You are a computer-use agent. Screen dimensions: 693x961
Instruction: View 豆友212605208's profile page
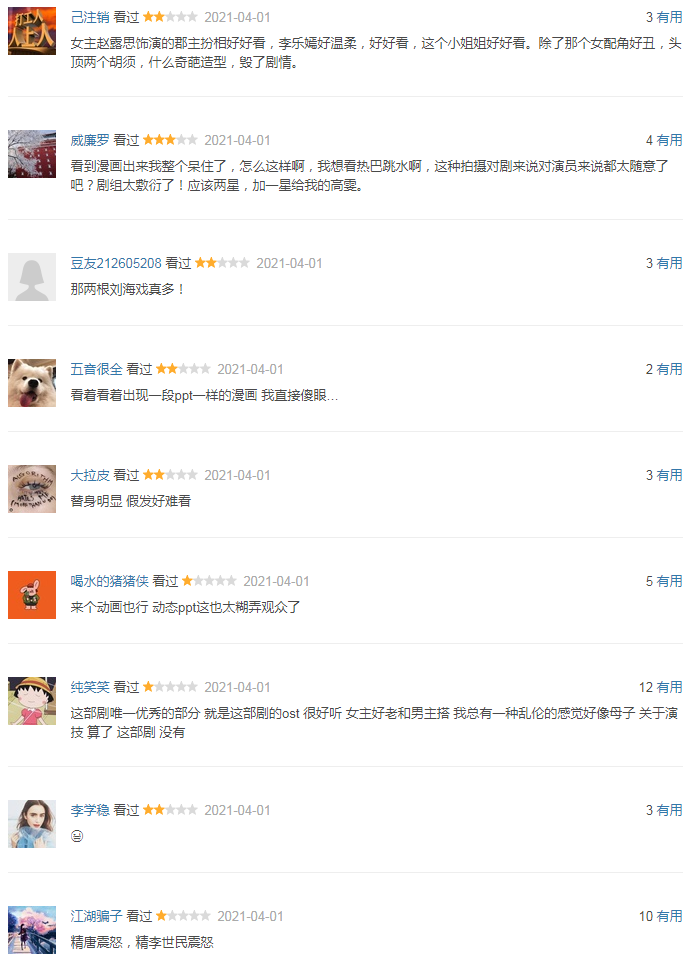(x=116, y=263)
